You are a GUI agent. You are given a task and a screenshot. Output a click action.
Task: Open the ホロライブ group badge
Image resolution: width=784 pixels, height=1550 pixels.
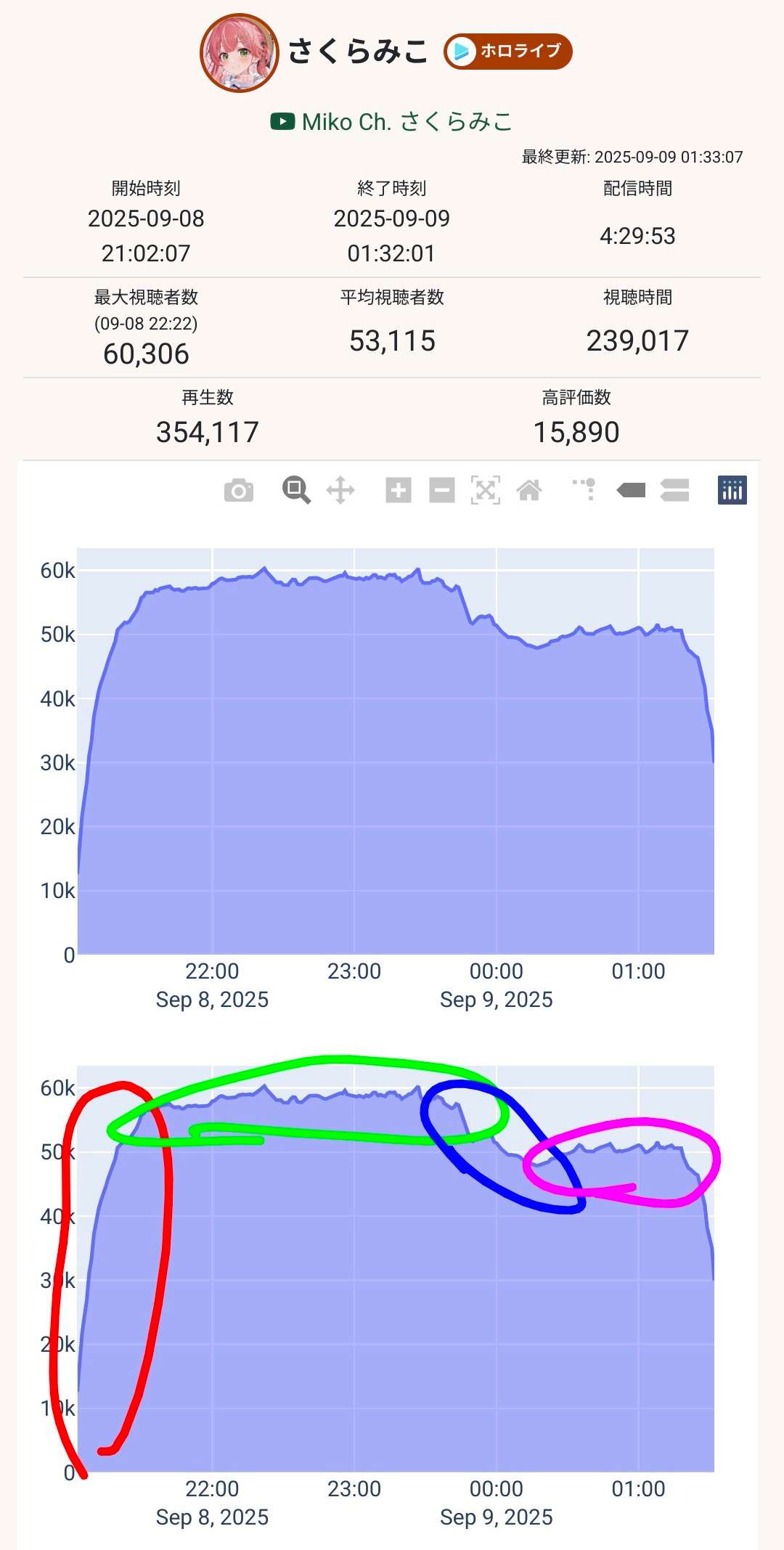pos(508,52)
